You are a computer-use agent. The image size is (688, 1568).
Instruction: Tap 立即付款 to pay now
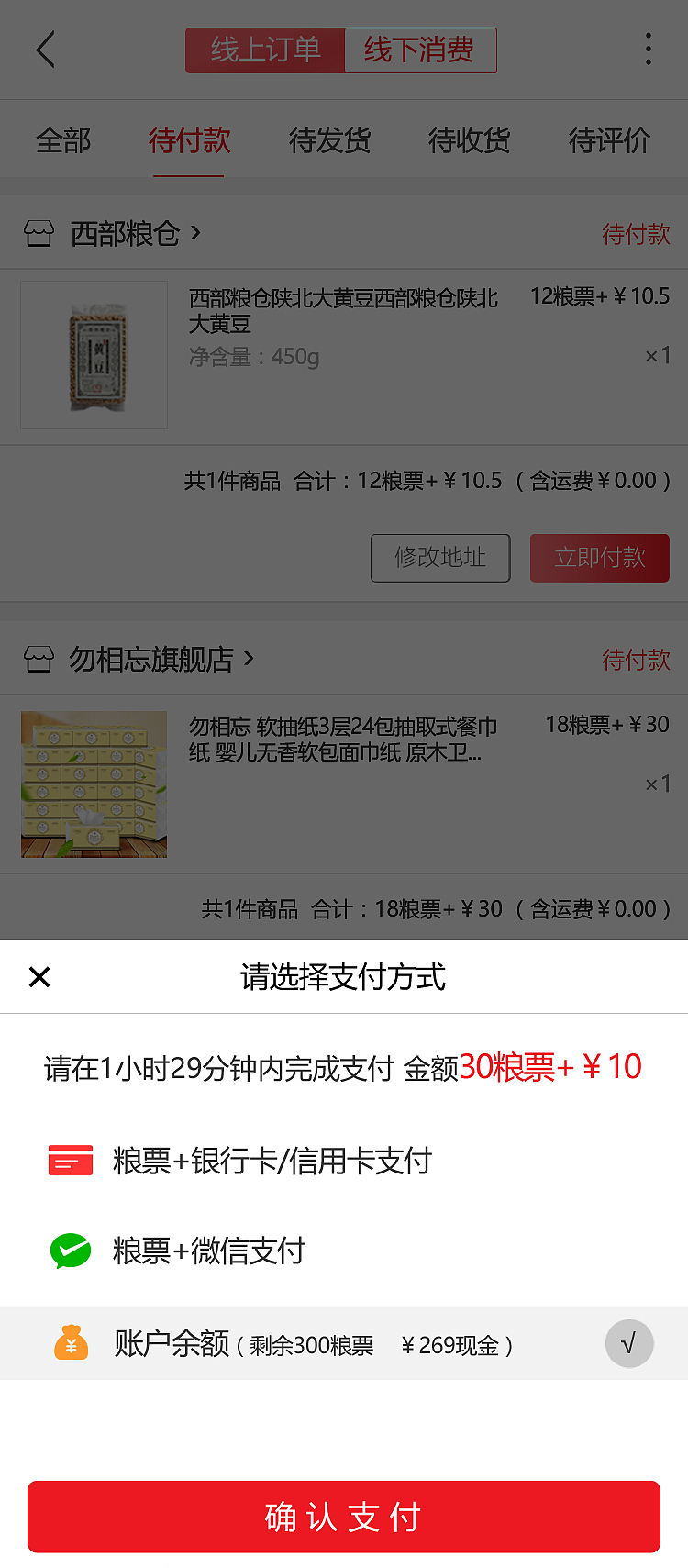click(x=599, y=558)
